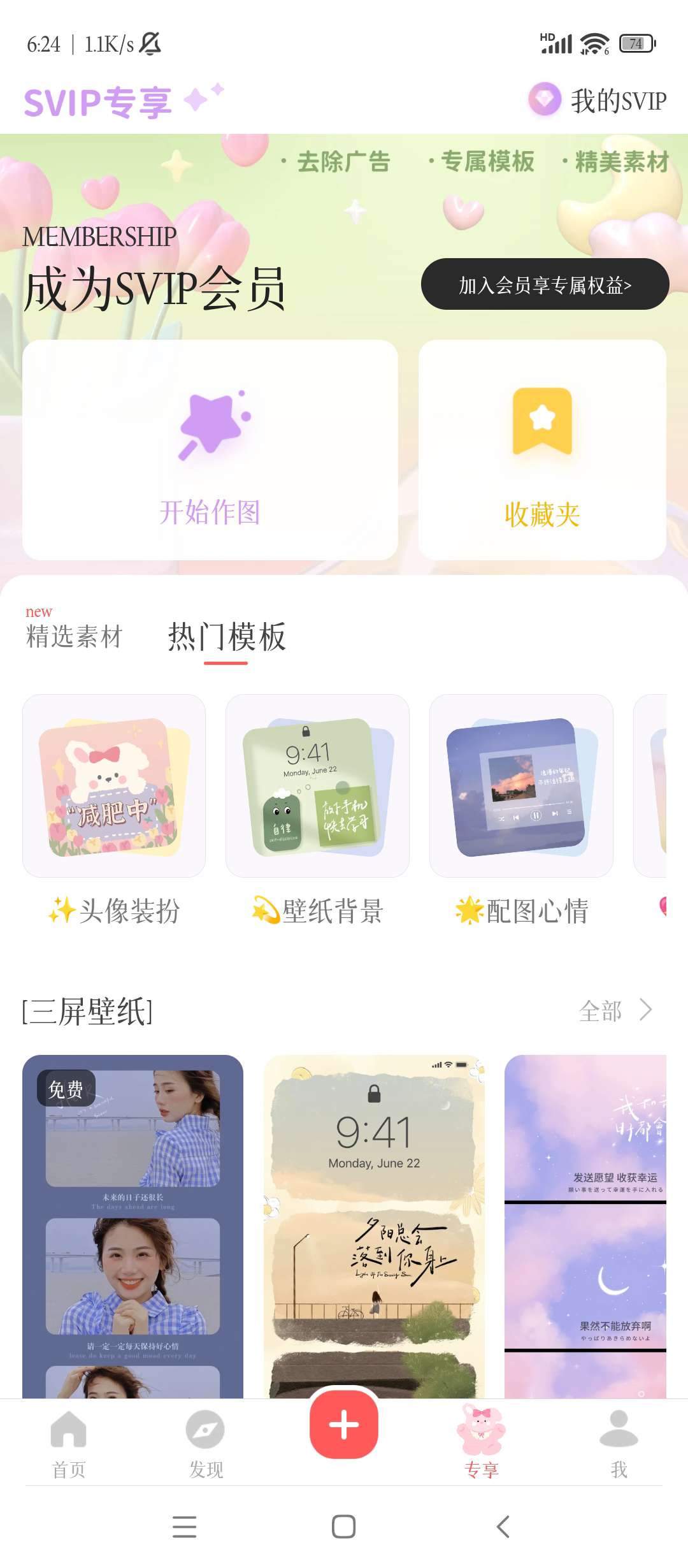688x1568 pixels.
Task: Select the 热门模板 tab
Action: pyautogui.click(x=226, y=637)
